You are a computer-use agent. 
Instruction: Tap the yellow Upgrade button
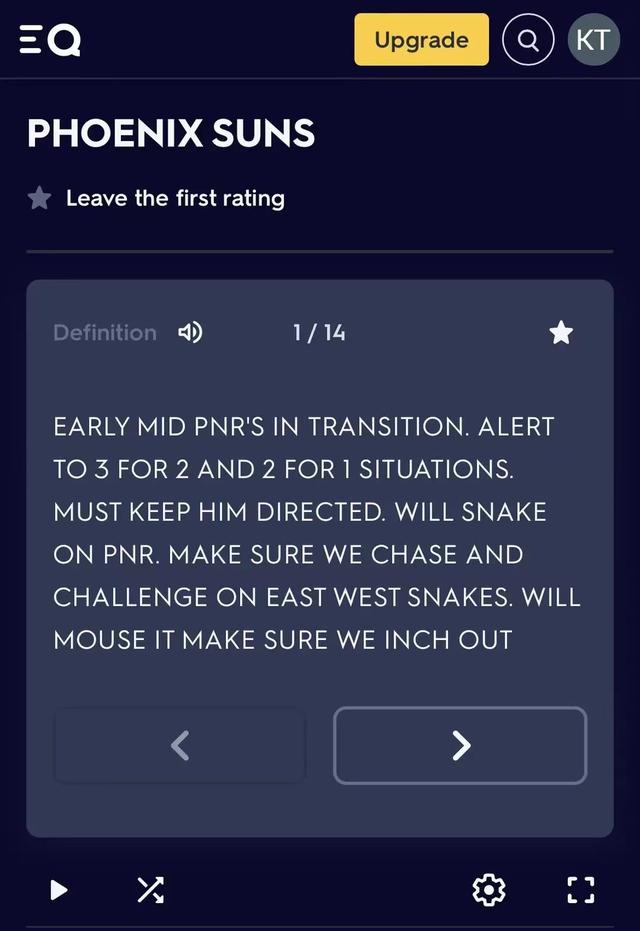[421, 40]
